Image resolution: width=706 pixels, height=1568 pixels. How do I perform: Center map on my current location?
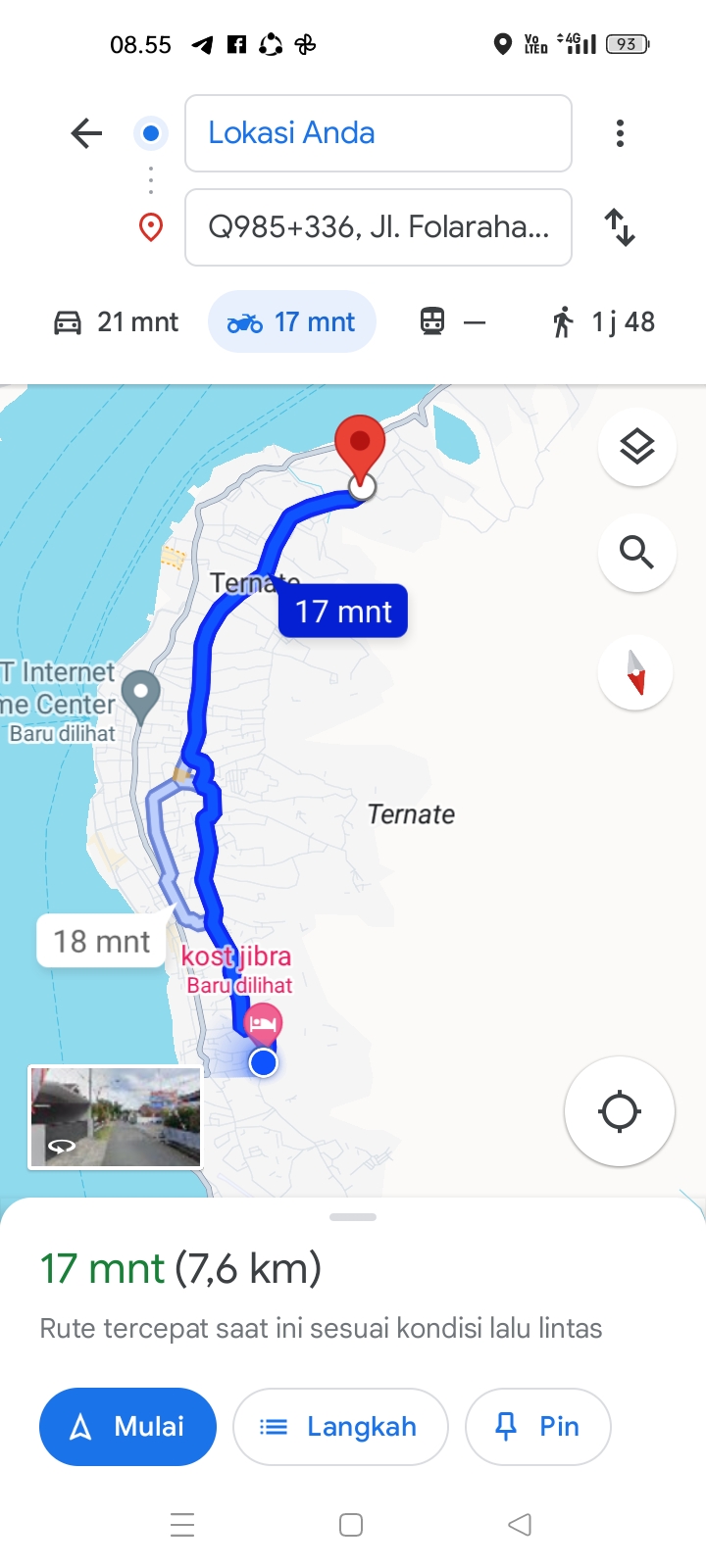tap(620, 1111)
